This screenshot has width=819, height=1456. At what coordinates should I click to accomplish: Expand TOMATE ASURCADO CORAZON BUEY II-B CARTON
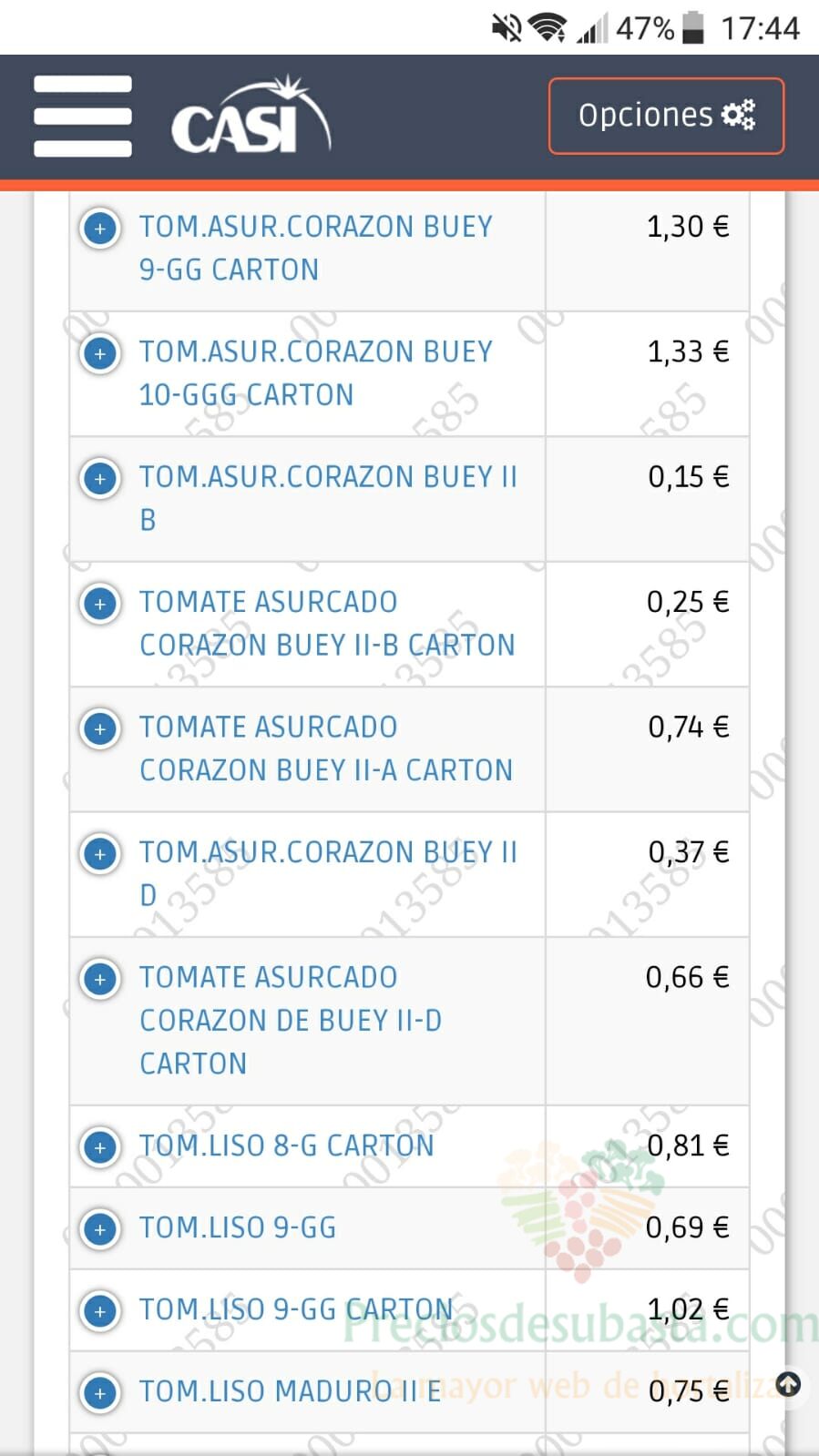pos(100,604)
